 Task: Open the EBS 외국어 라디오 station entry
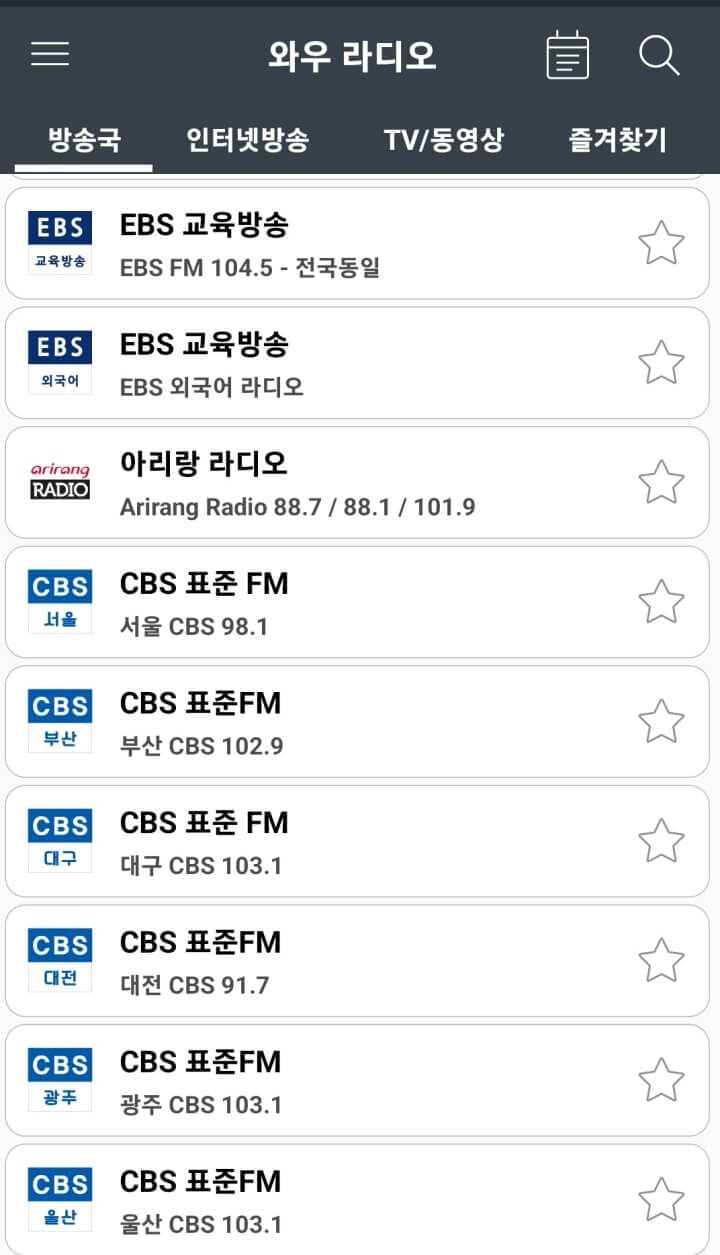tap(300, 361)
